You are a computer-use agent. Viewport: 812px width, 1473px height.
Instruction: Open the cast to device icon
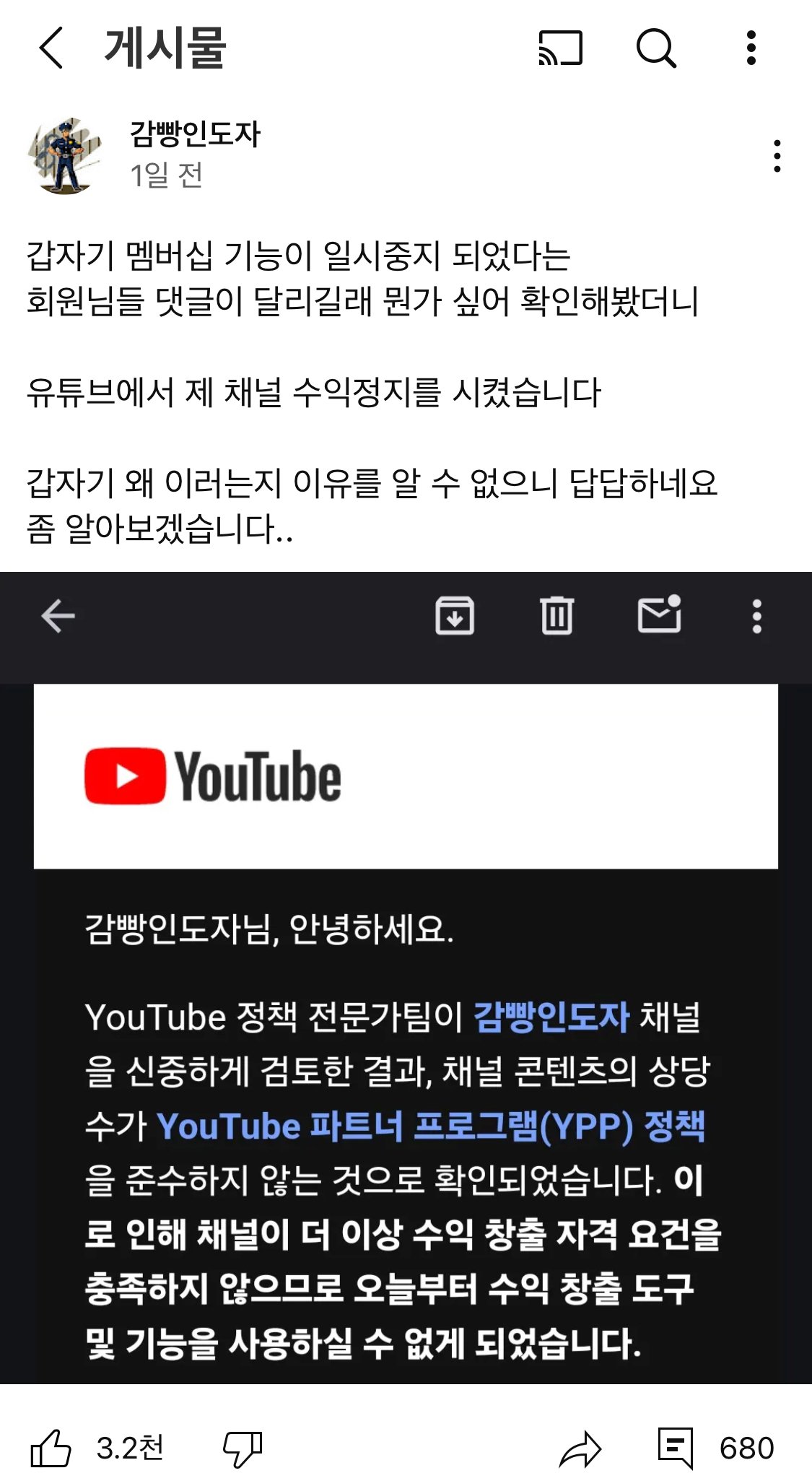click(560, 48)
